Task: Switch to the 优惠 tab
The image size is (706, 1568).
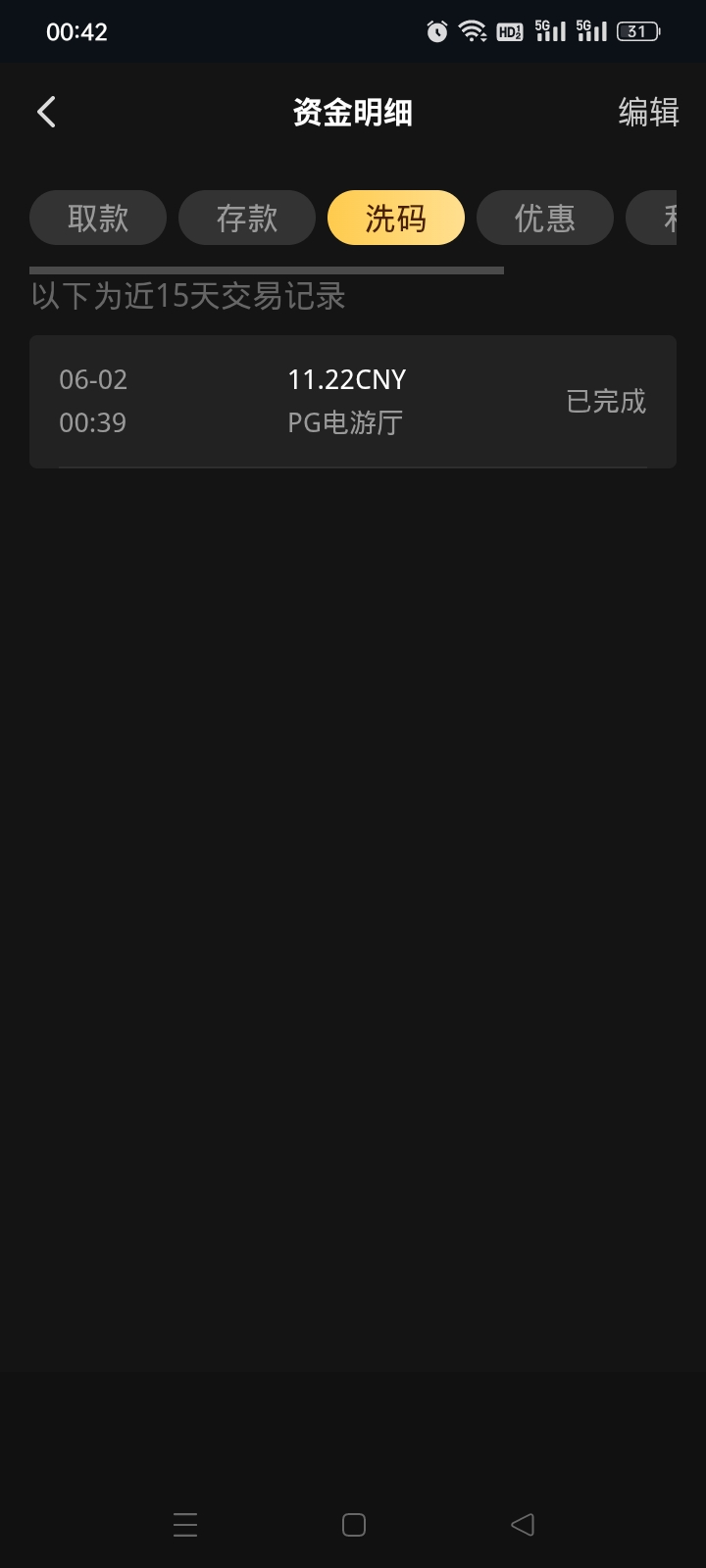Action: pos(545,218)
